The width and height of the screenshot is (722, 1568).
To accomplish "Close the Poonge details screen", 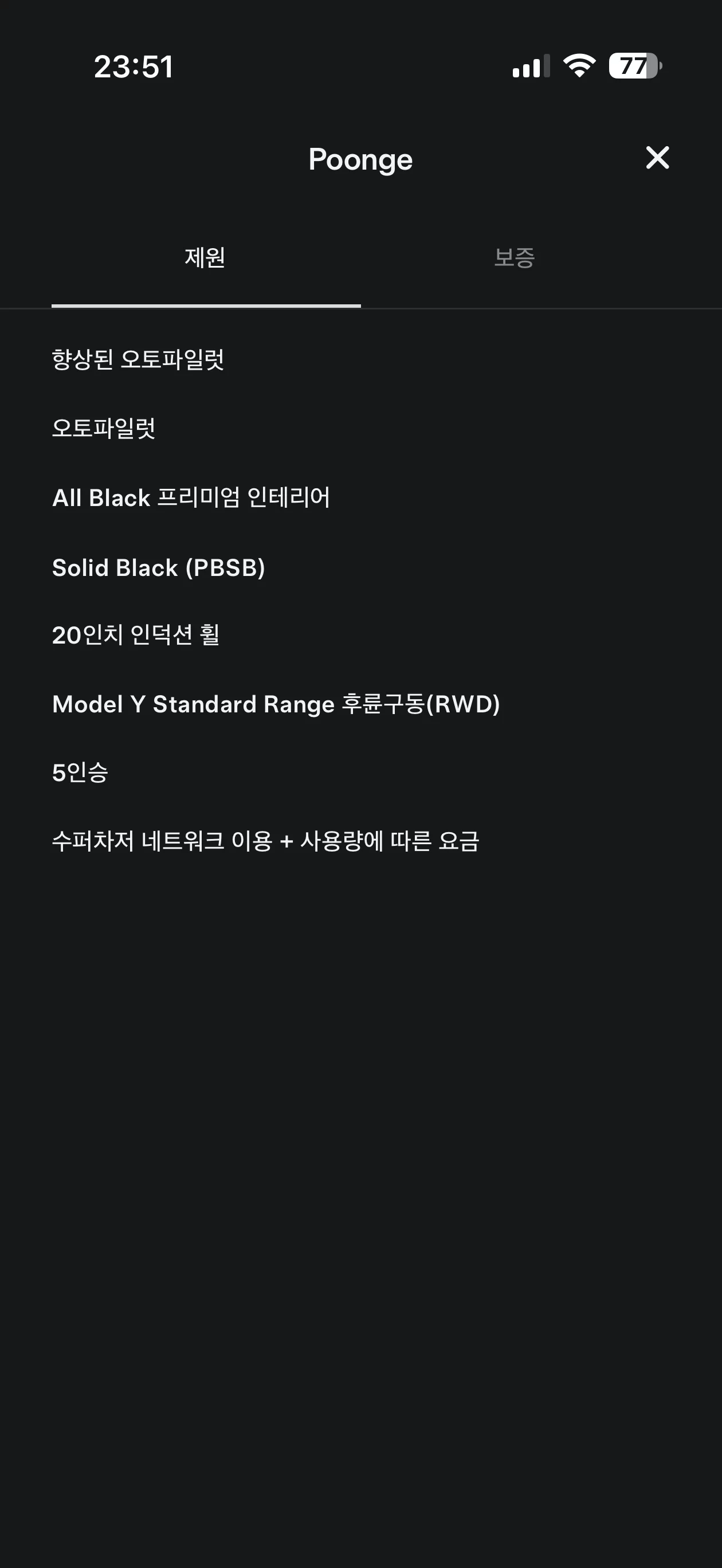I will [x=657, y=158].
